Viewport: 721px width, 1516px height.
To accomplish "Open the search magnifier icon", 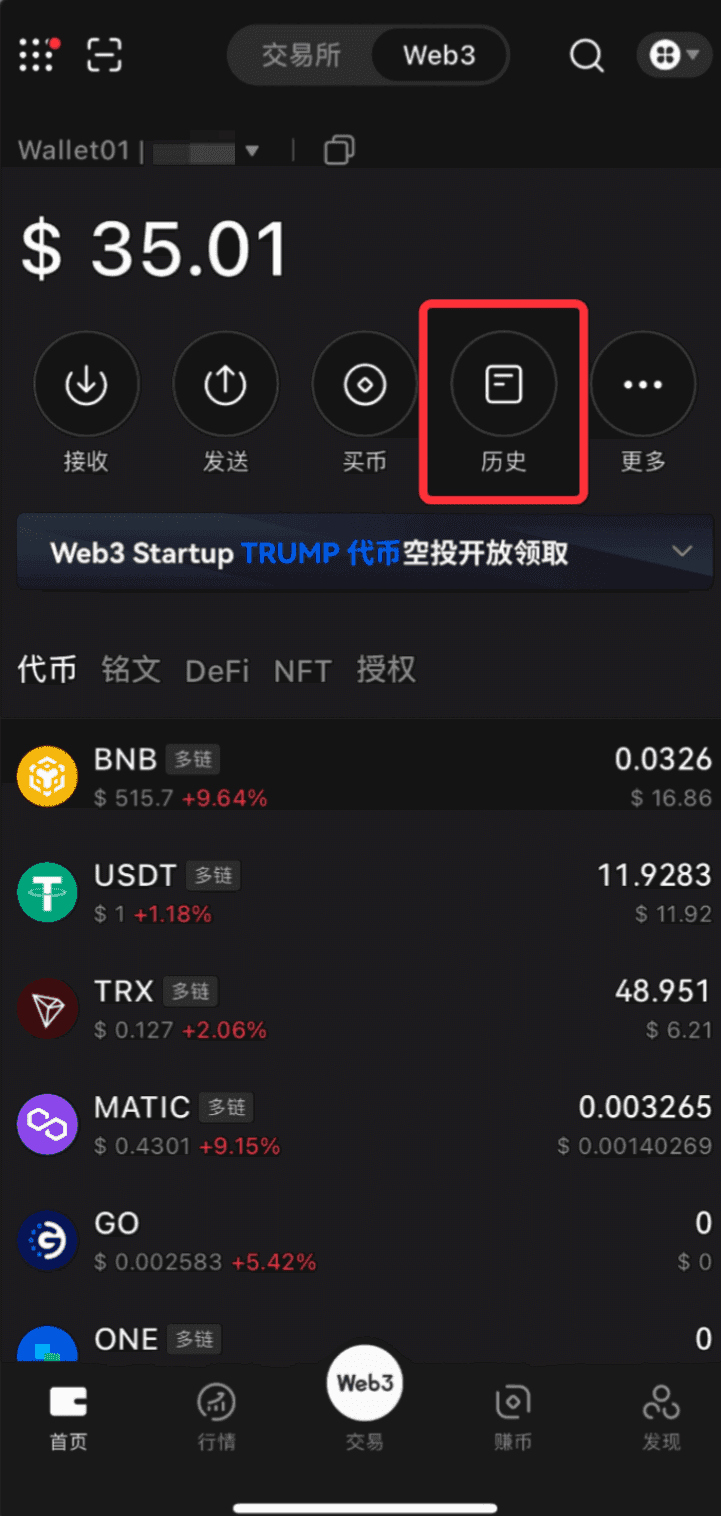I will pos(587,55).
